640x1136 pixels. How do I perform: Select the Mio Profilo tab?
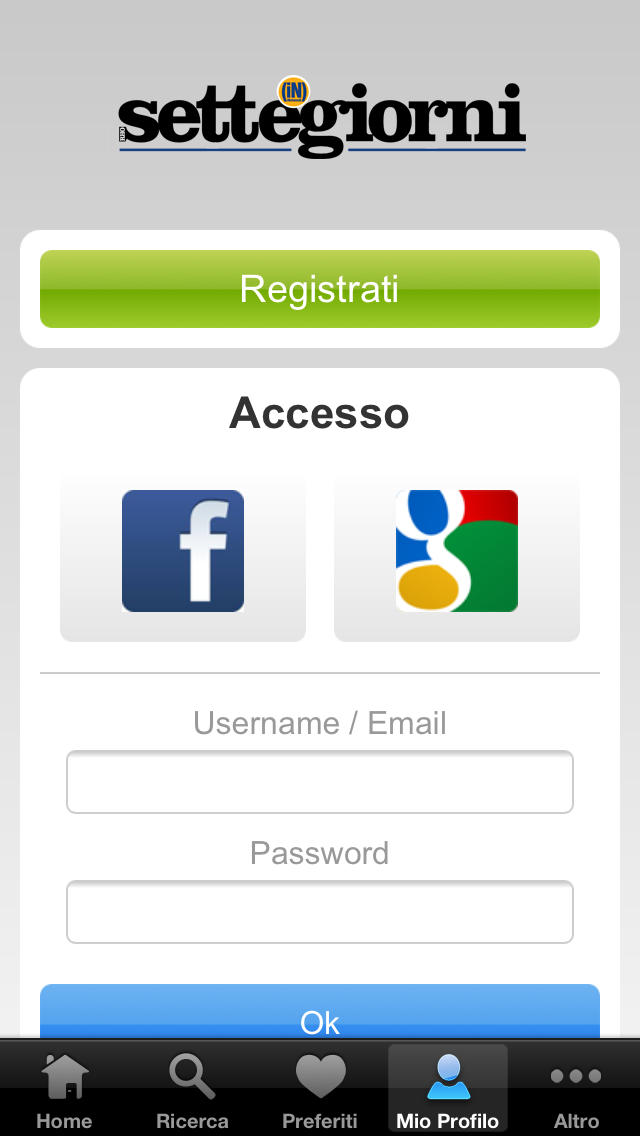point(448,1090)
